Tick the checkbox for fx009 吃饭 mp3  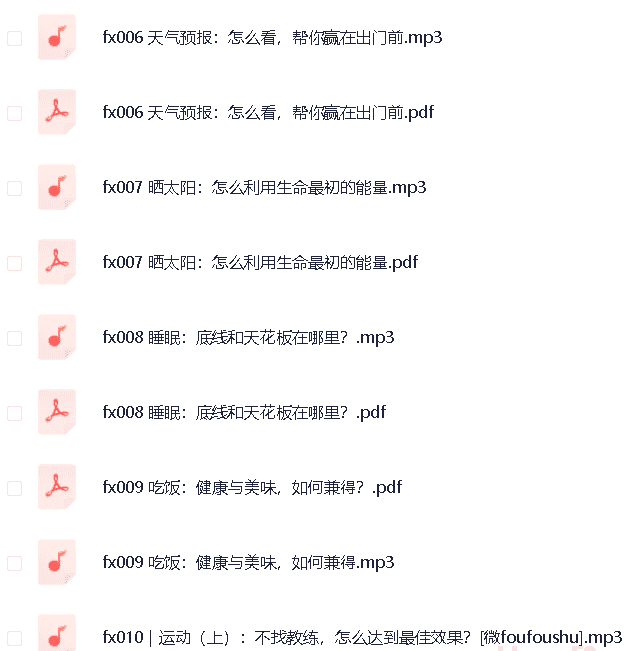coord(15,563)
